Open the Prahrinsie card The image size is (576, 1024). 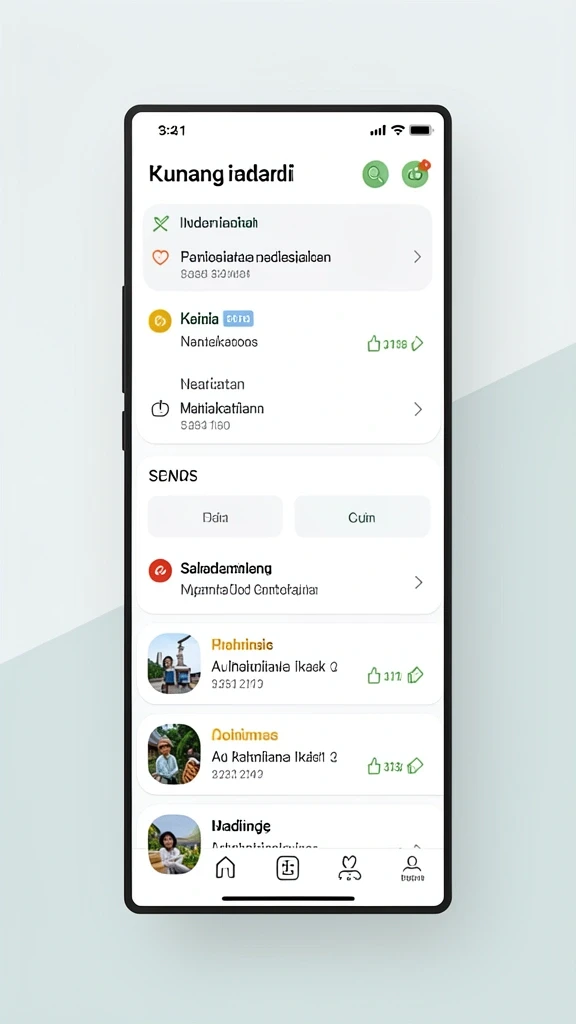point(288,664)
